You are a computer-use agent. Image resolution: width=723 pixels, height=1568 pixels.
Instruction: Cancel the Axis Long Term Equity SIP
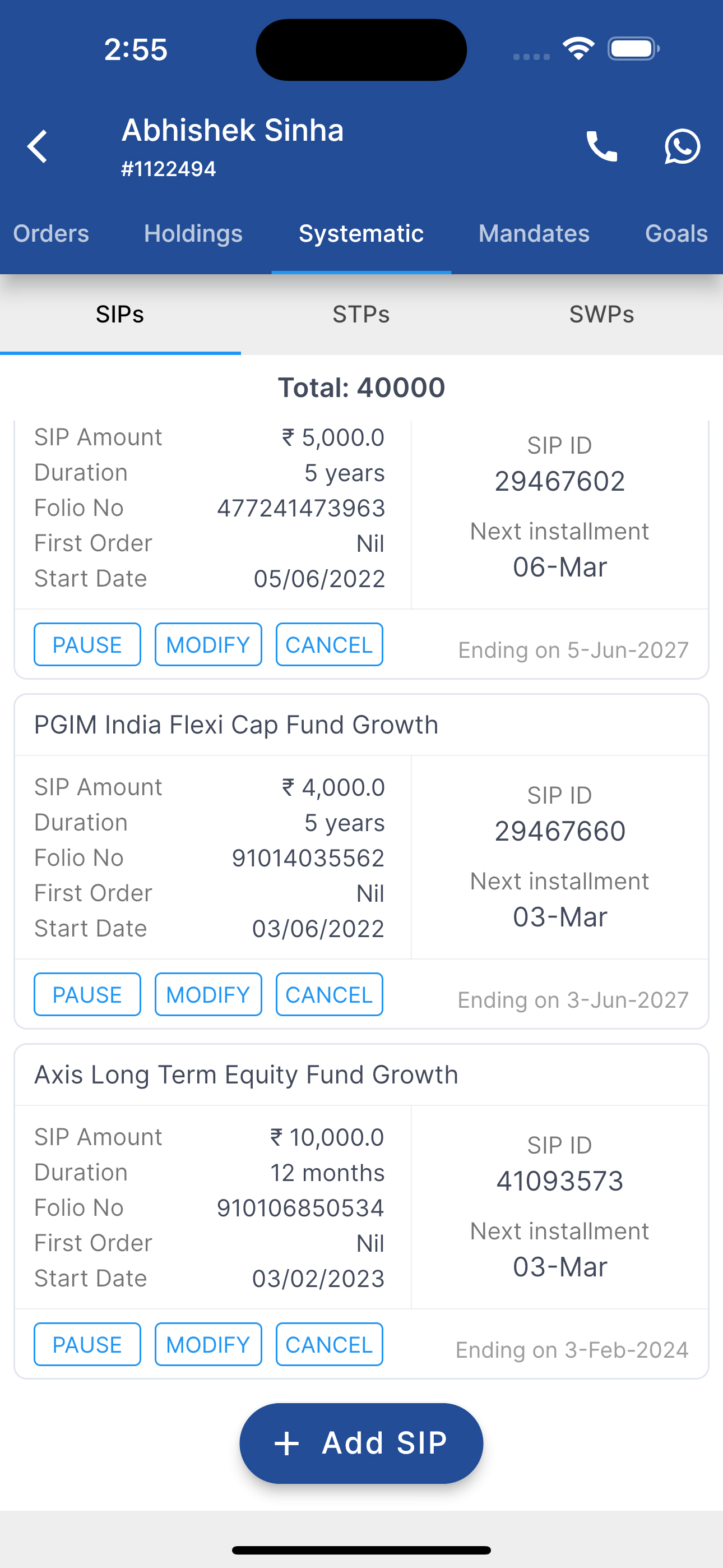tap(329, 1345)
